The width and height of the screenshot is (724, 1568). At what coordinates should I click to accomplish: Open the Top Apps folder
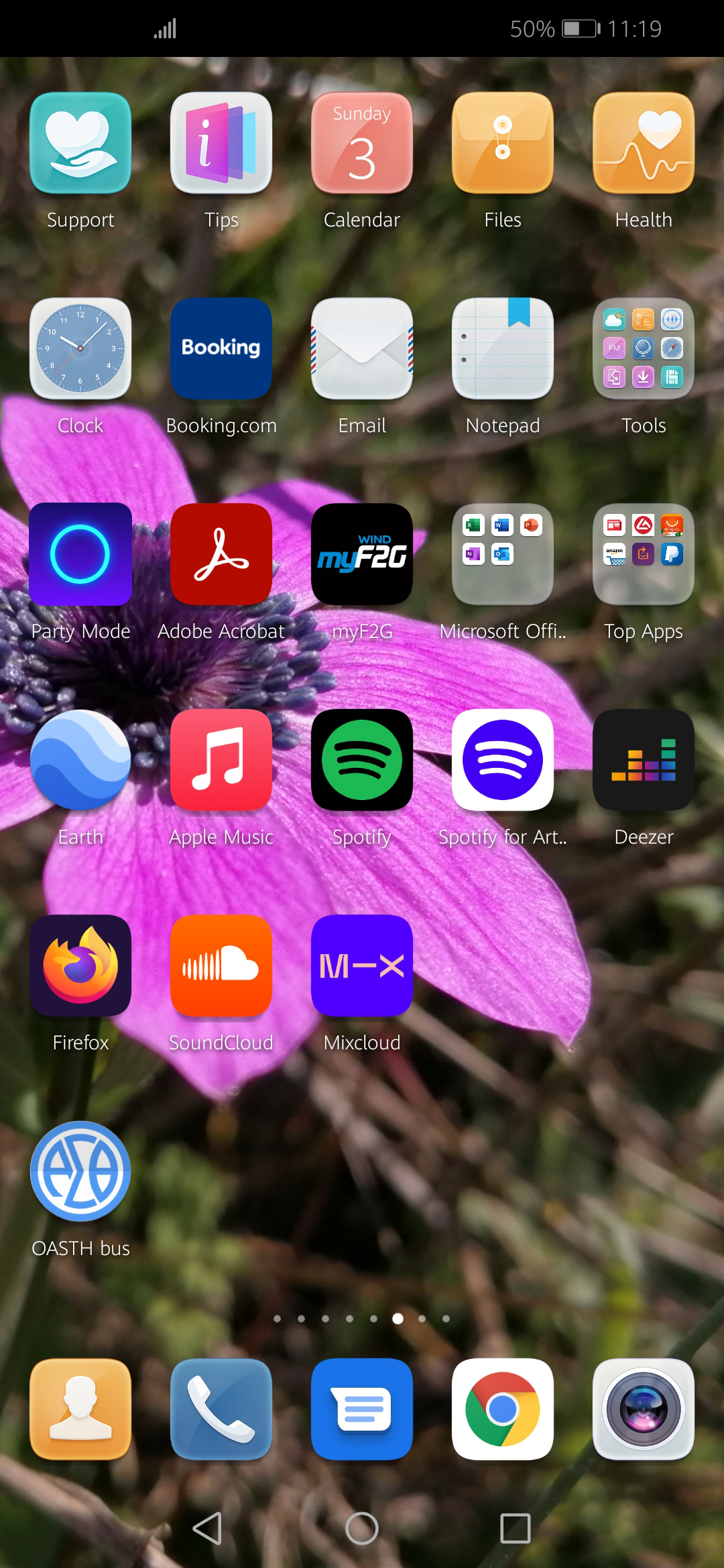click(644, 554)
